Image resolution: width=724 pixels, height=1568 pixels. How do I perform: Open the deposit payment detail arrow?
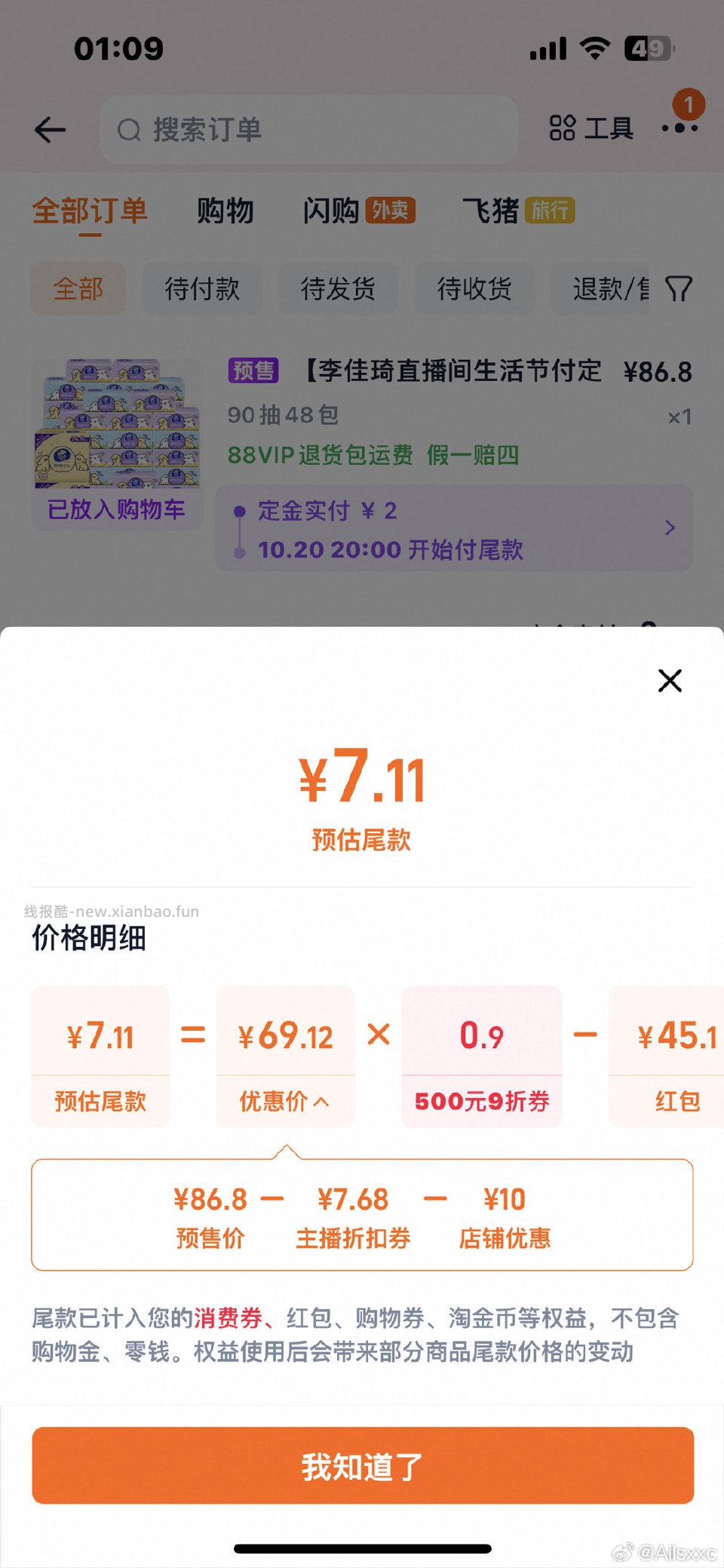pyautogui.click(x=670, y=528)
